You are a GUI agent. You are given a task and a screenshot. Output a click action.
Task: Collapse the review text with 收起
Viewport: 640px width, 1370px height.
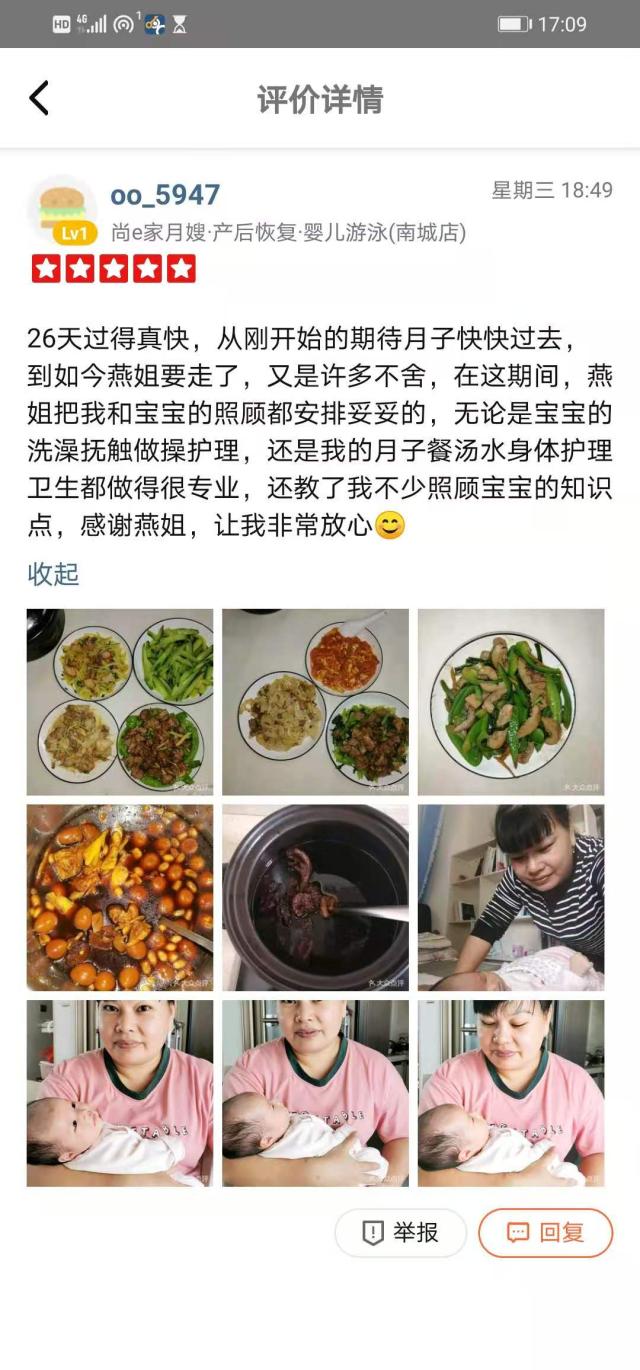[53, 574]
